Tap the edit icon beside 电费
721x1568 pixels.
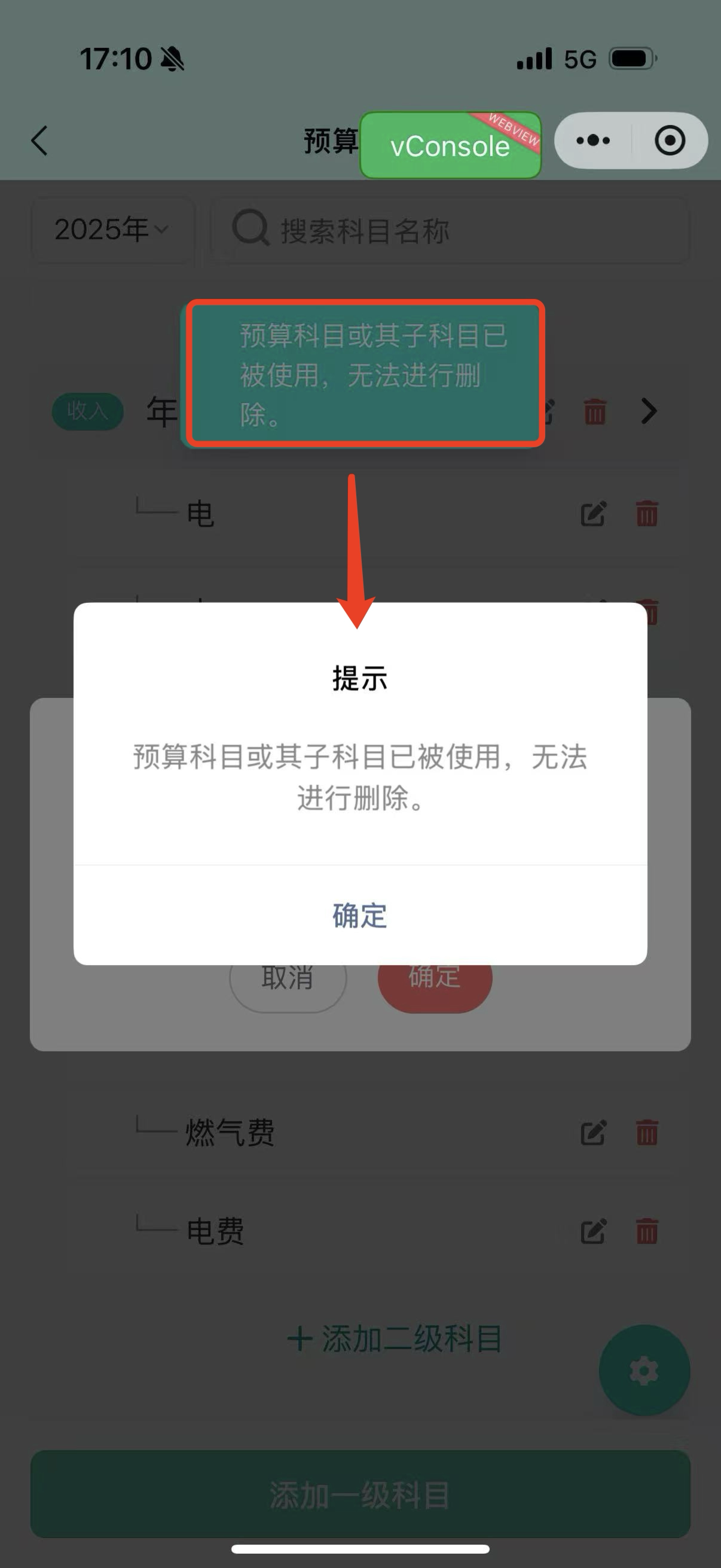tap(593, 1230)
